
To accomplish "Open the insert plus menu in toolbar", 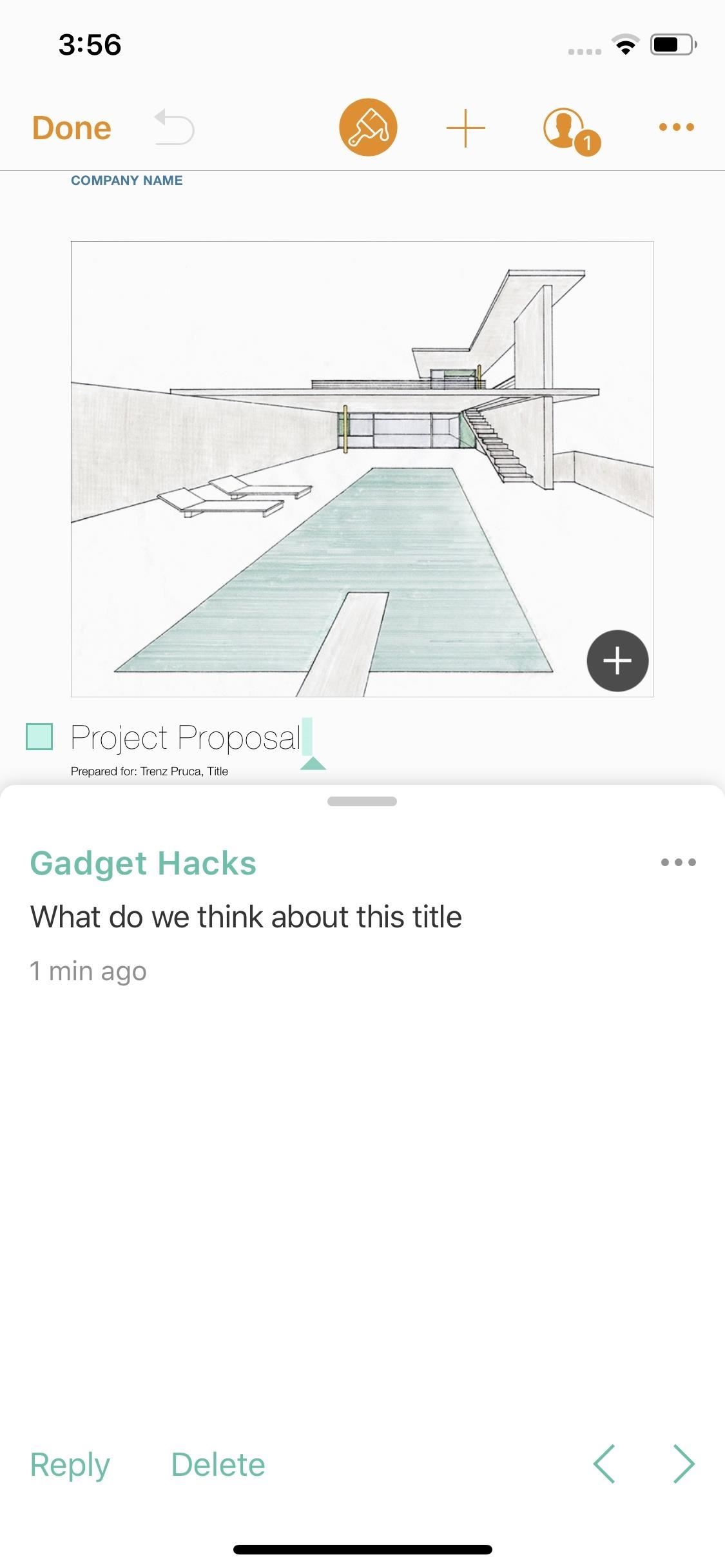I will (465, 128).
